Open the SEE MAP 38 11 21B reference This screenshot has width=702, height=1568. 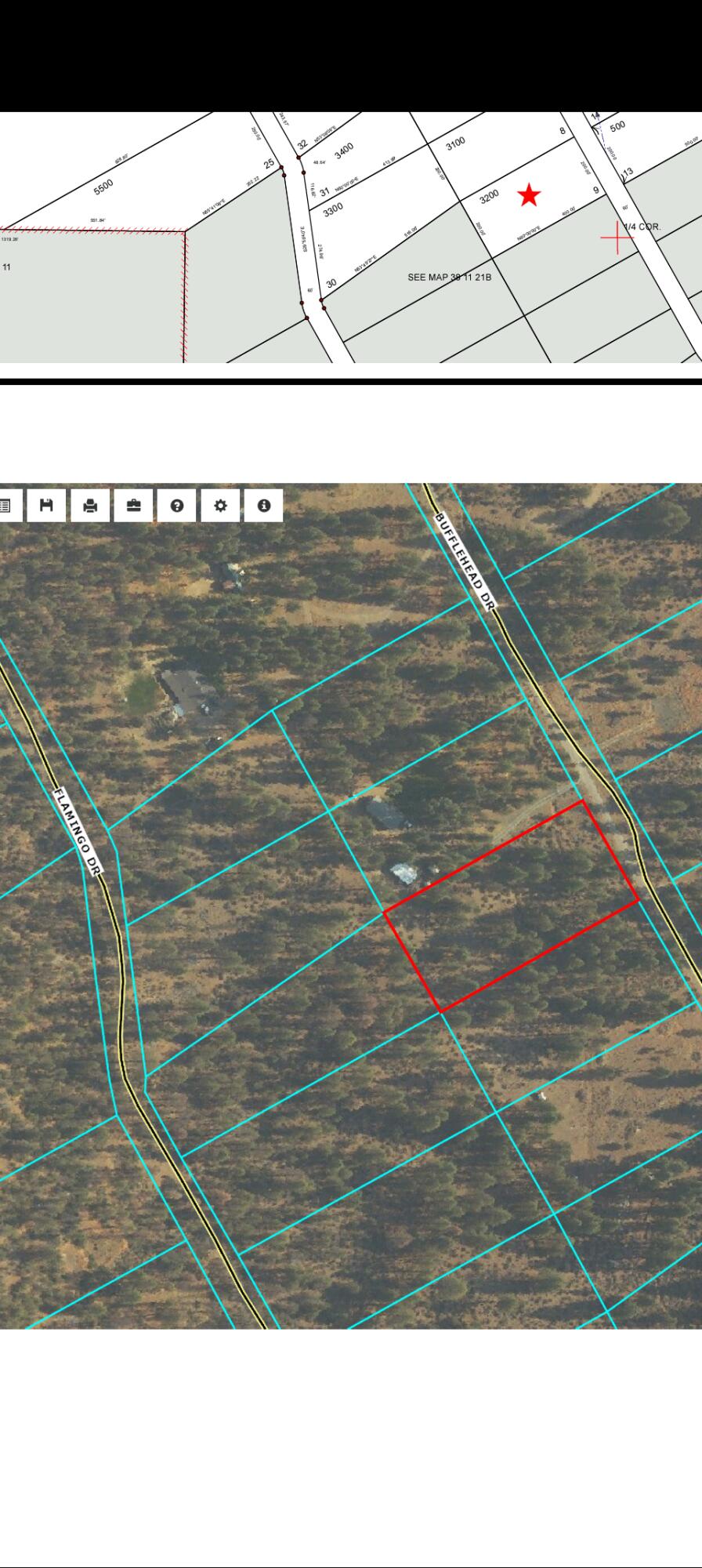pos(449,275)
